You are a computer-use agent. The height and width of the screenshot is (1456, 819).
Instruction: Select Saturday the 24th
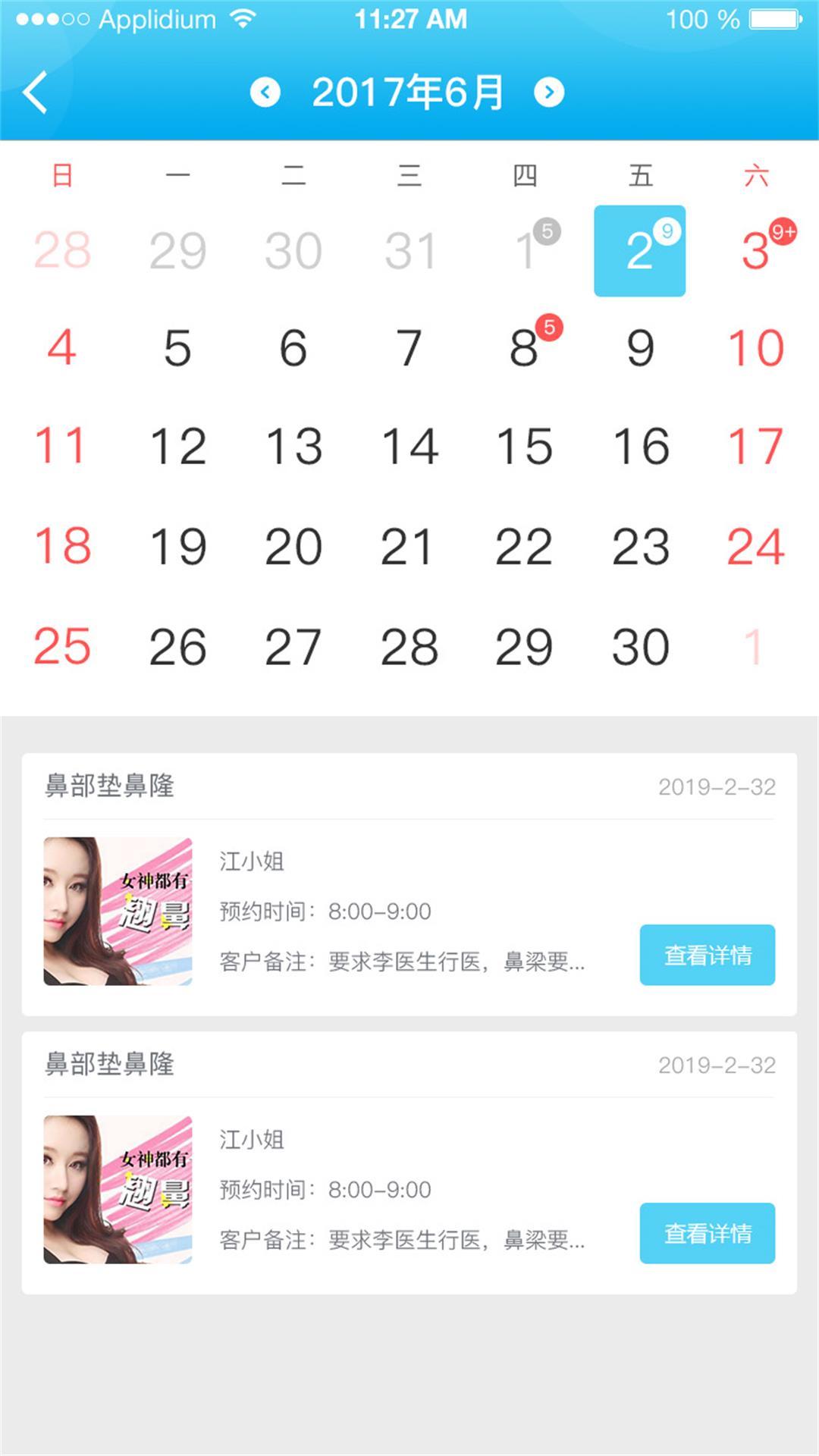pos(755,547)
